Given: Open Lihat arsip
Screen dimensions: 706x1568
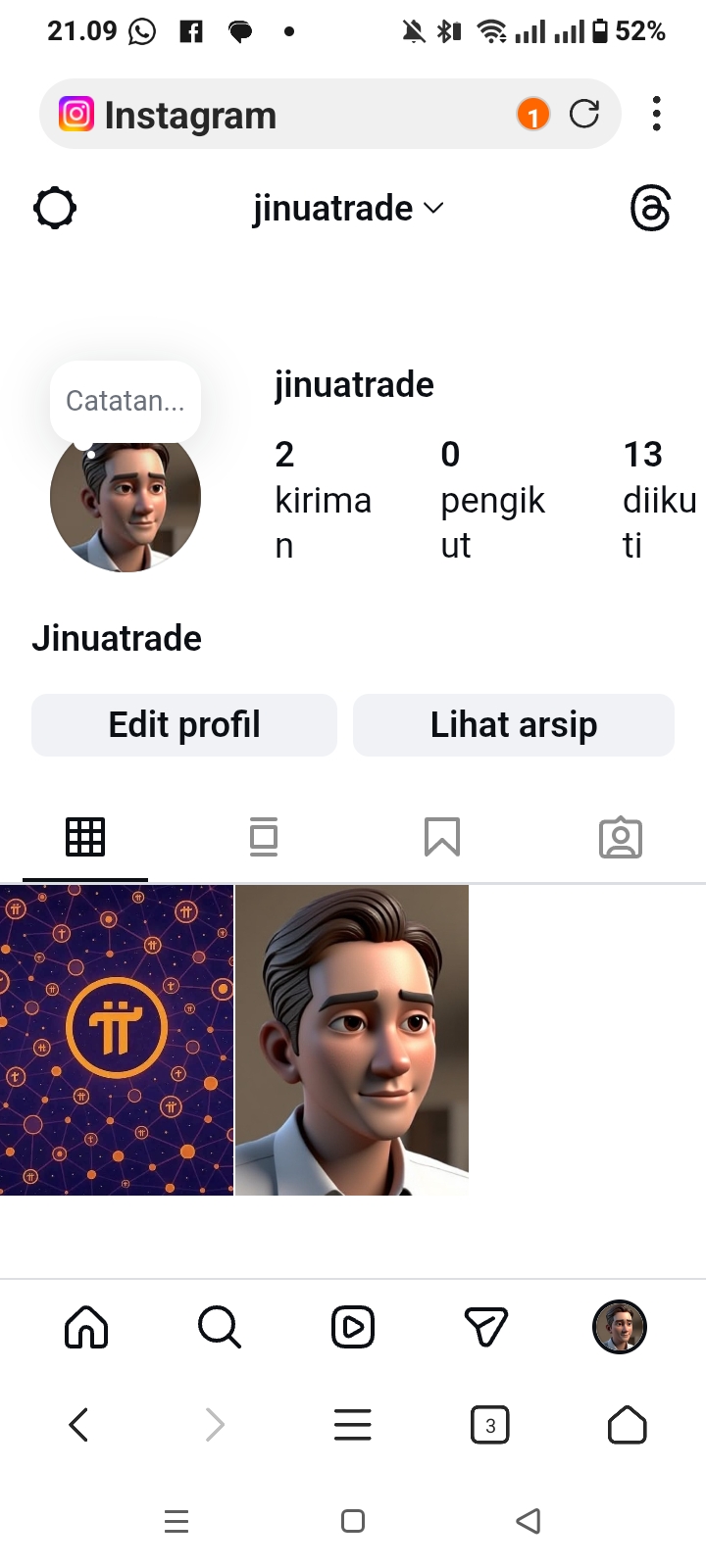Looking at the screenshot, I should tap(514, 725).
